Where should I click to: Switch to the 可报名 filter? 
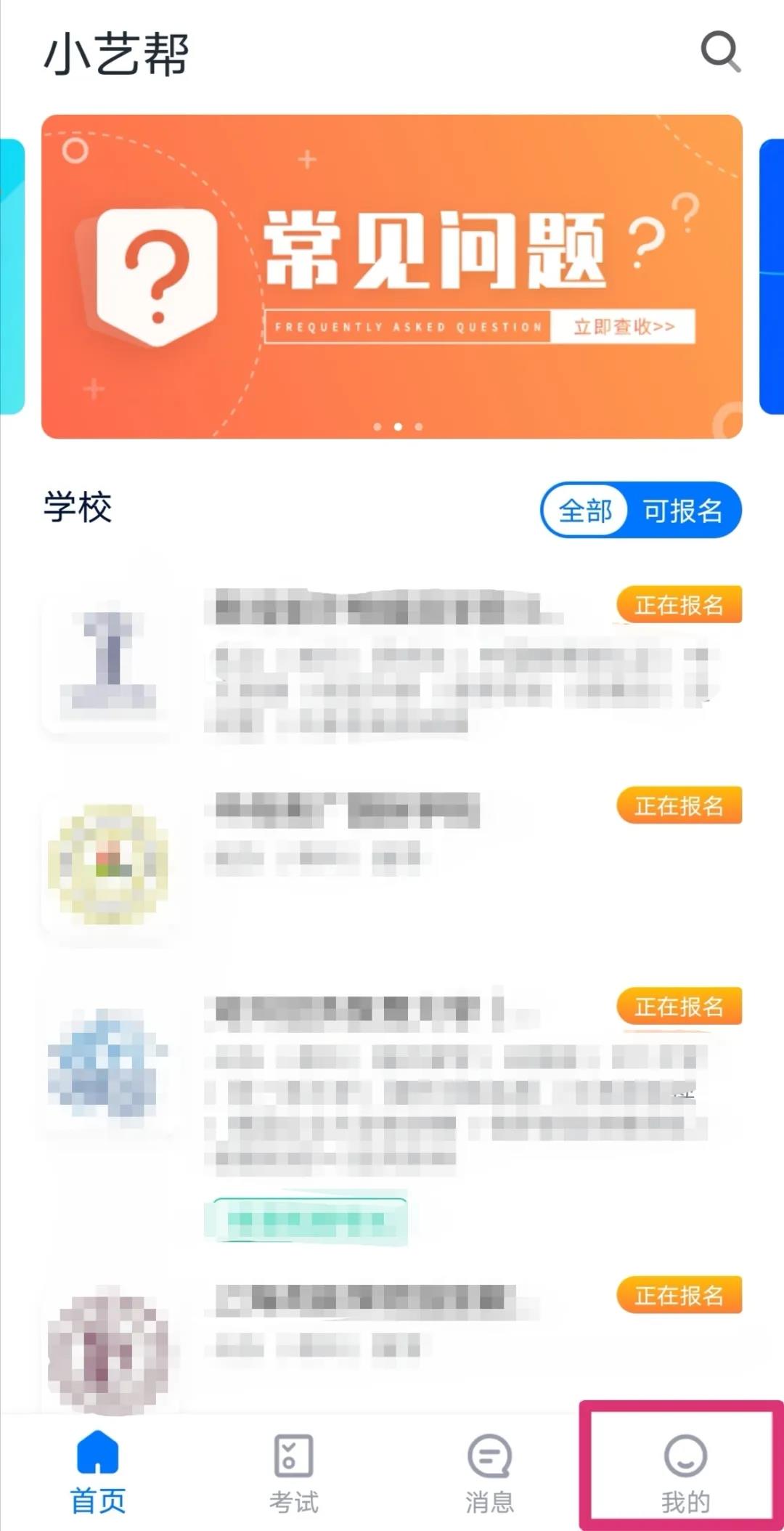682,511
